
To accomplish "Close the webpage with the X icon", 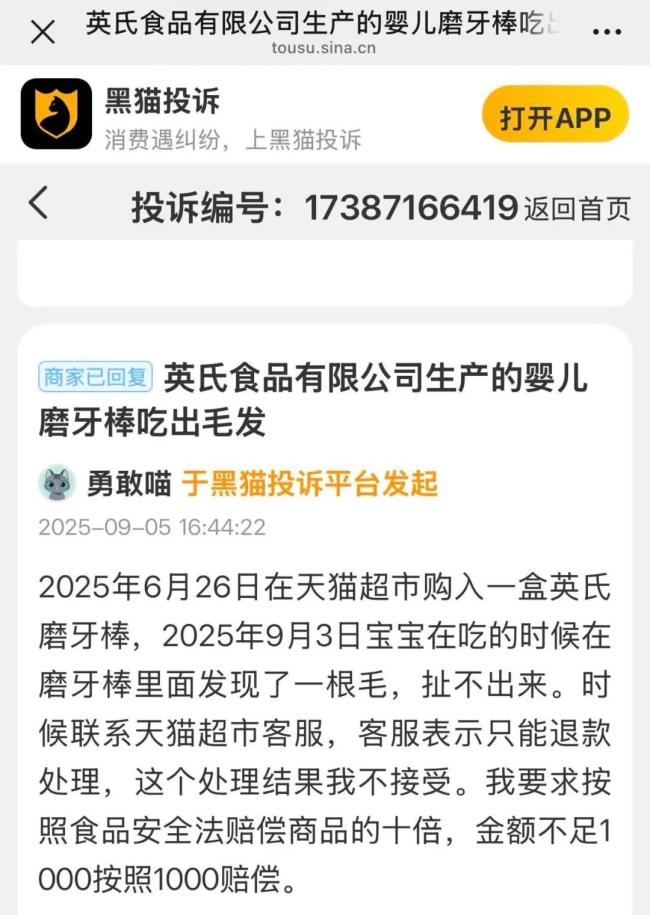I will point(43,32).
